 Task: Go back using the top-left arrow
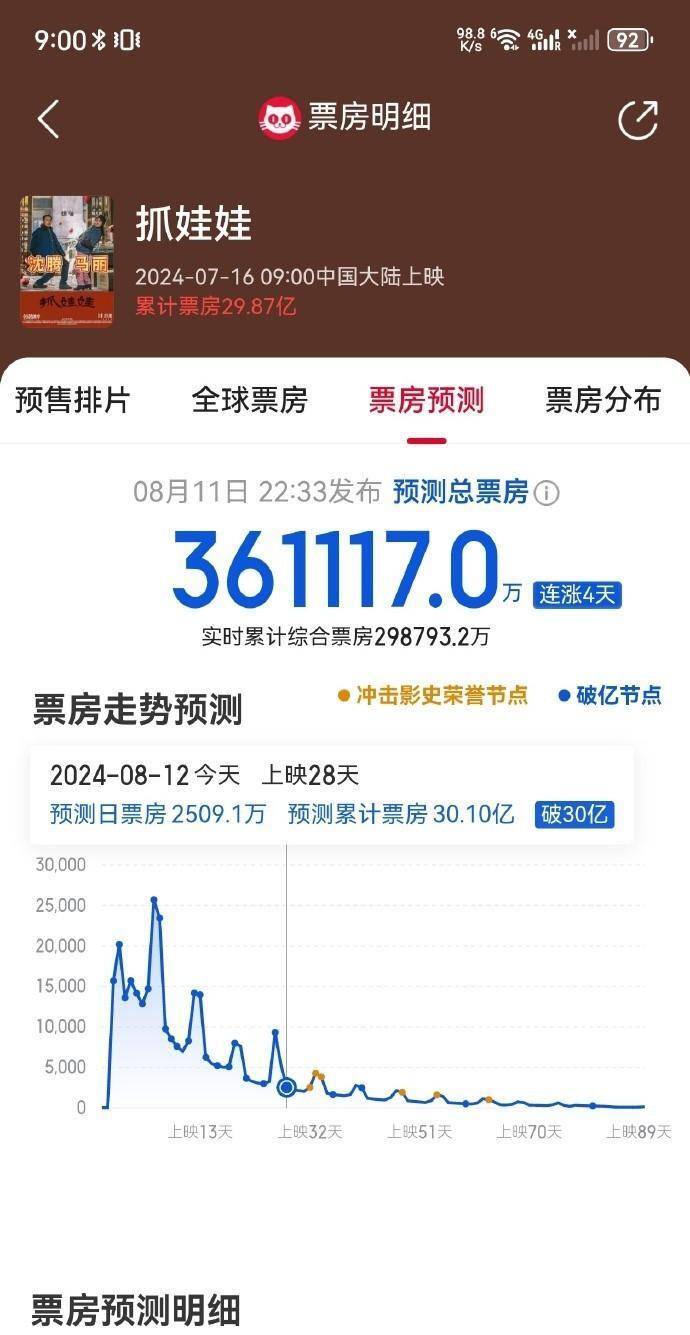coord(48,119)
